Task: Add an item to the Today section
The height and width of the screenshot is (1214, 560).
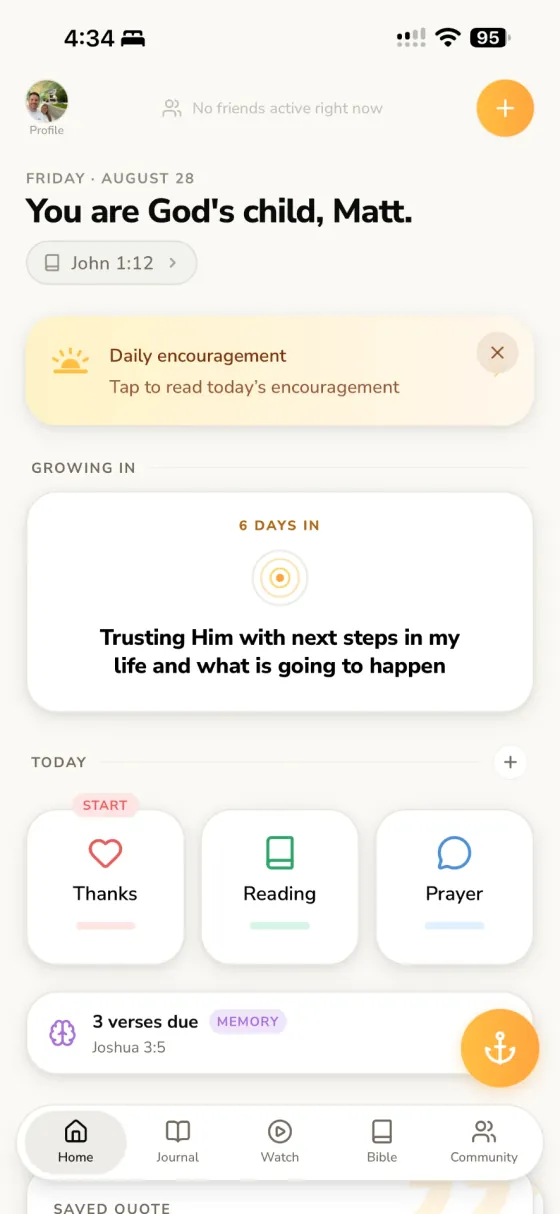Action: click(510, 762)
